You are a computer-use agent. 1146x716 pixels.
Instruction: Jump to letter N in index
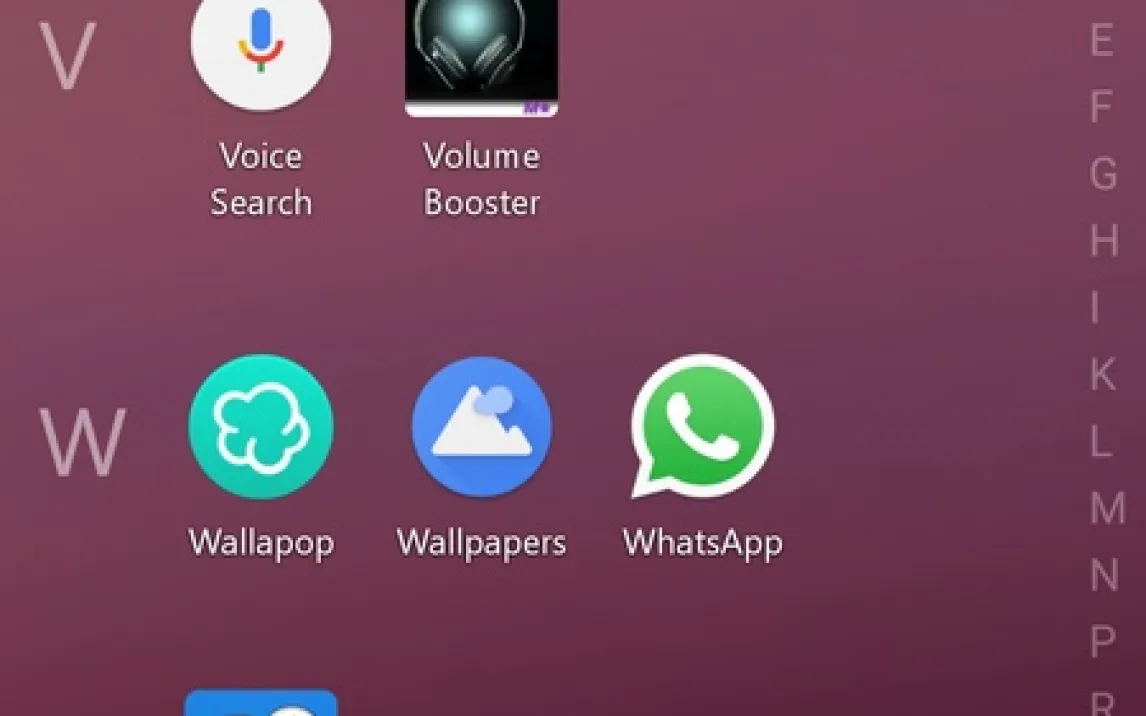pyautogui.click(x=1103, y=575)
